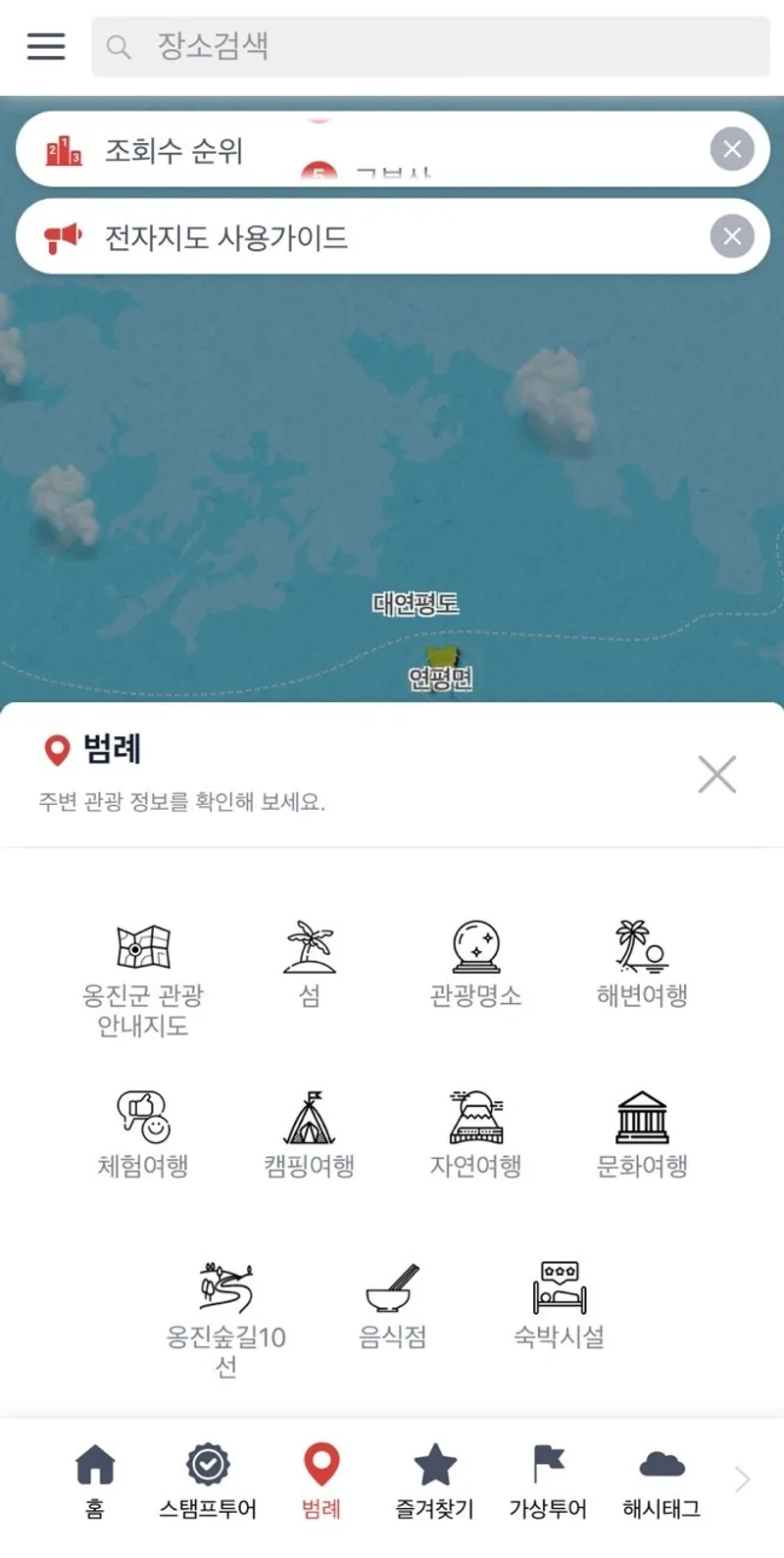Choose 옹진숲길10선 category
The width and height of the screenshot is (784, 1558).
[226, 1317]
